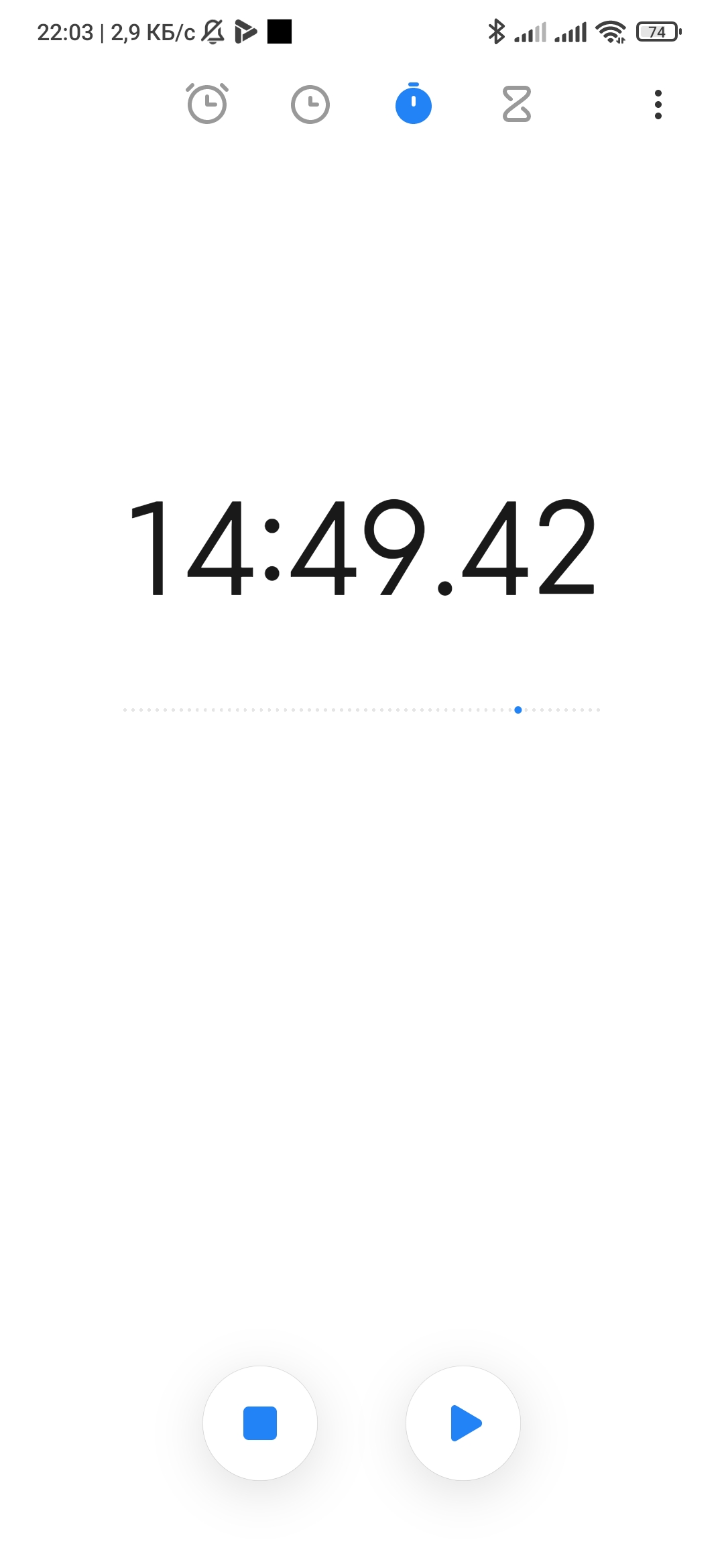Open the Clock tab
The image size is (724, 1568).
pyautogui.click(x=310, y=105)
